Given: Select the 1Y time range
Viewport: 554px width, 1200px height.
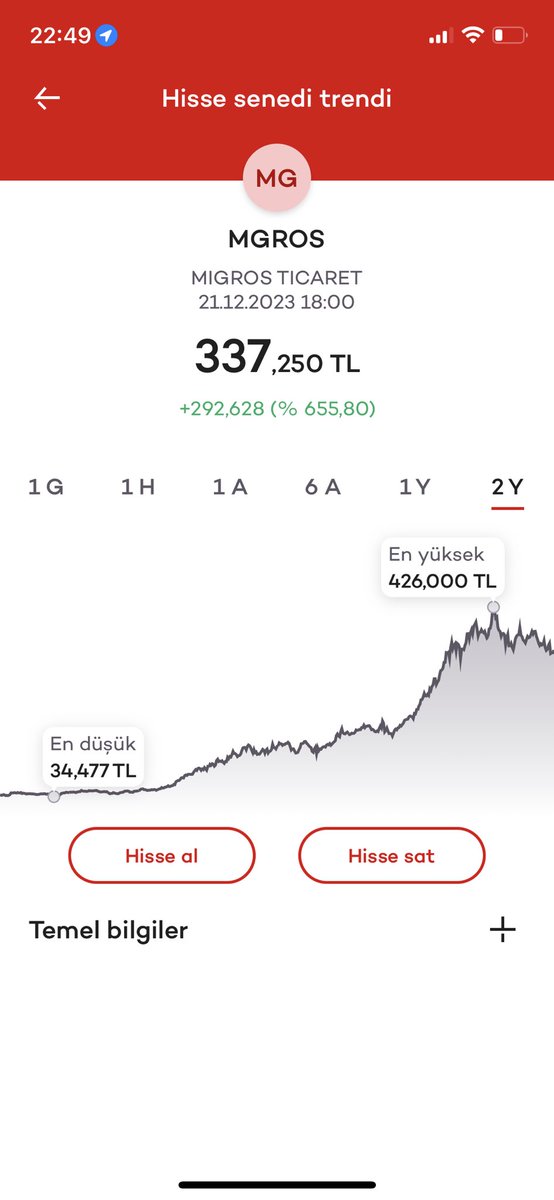Looking at the screenshot, I should [x=415, y=487].
